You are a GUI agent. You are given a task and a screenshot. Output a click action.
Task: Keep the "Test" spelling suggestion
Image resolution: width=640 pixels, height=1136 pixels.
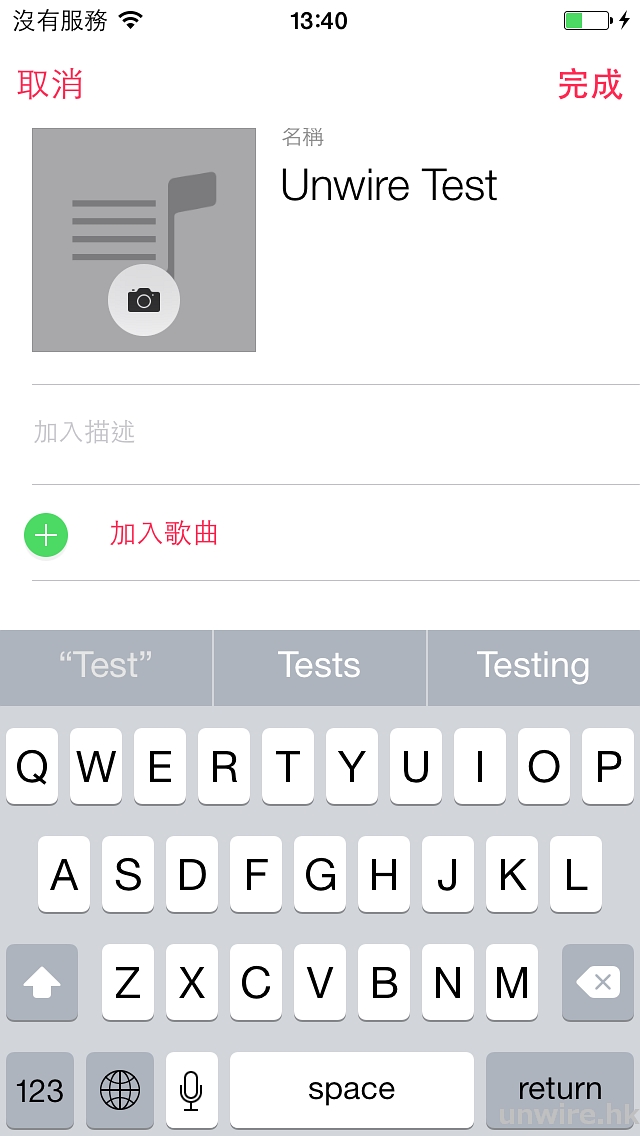(x=106, y=666)
